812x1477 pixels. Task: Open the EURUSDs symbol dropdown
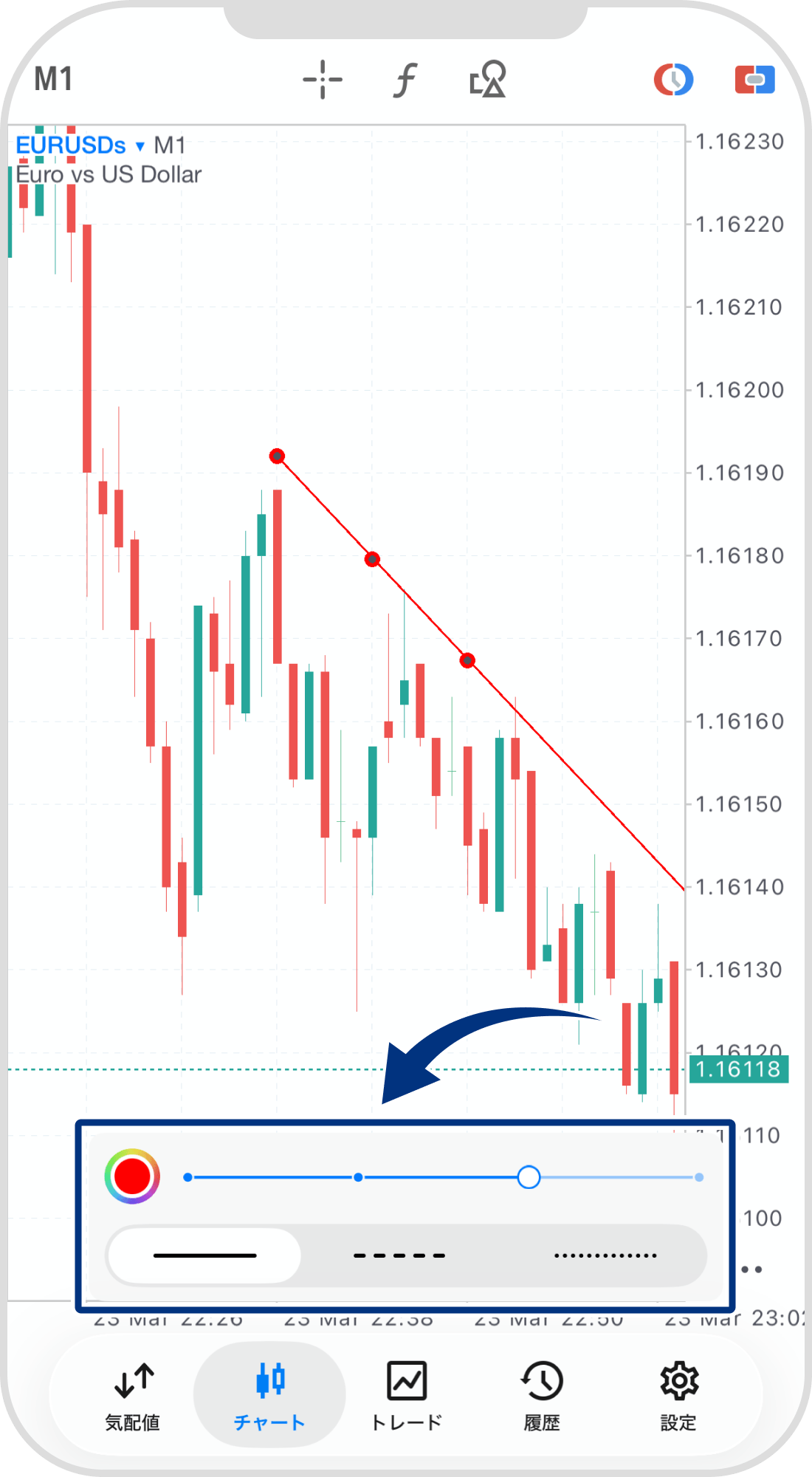[x=80, y=145]
